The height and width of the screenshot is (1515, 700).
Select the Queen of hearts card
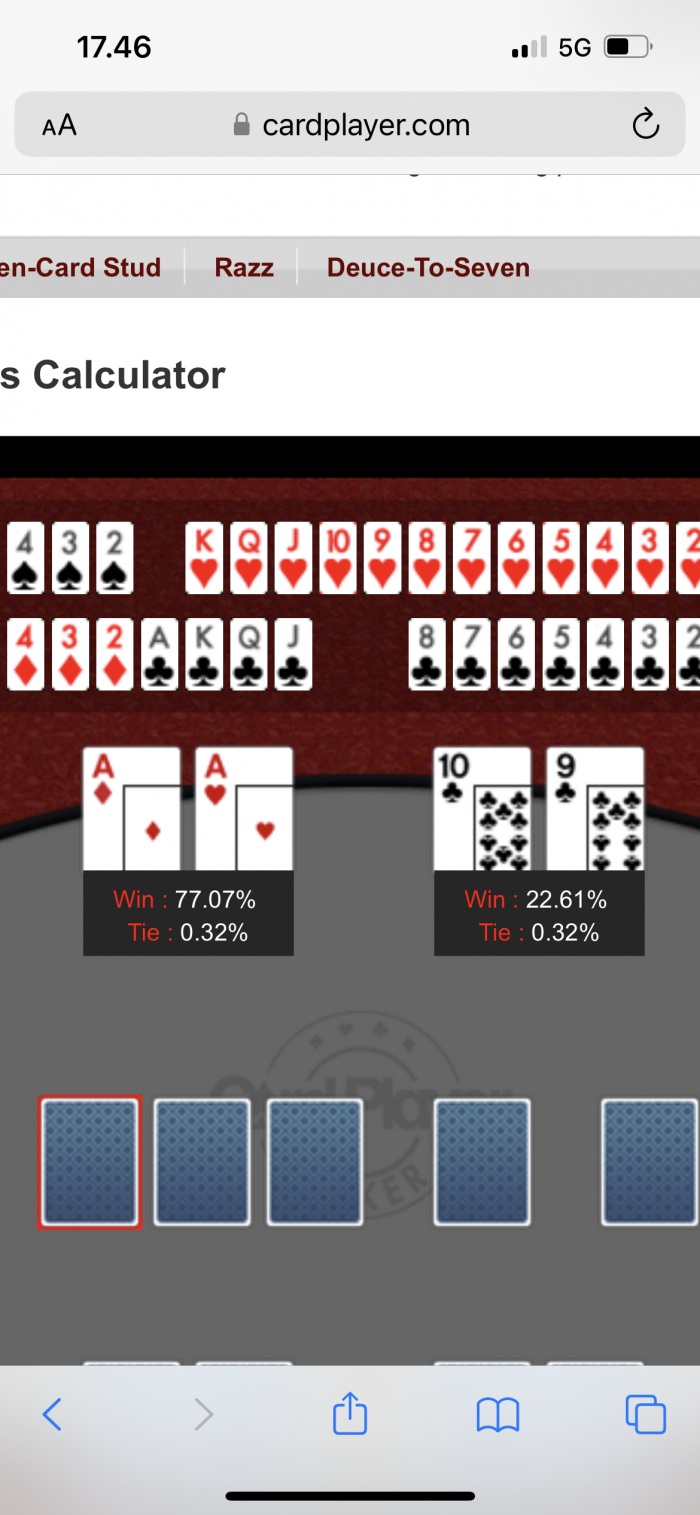pyautogui.click(x=248, y=557)
